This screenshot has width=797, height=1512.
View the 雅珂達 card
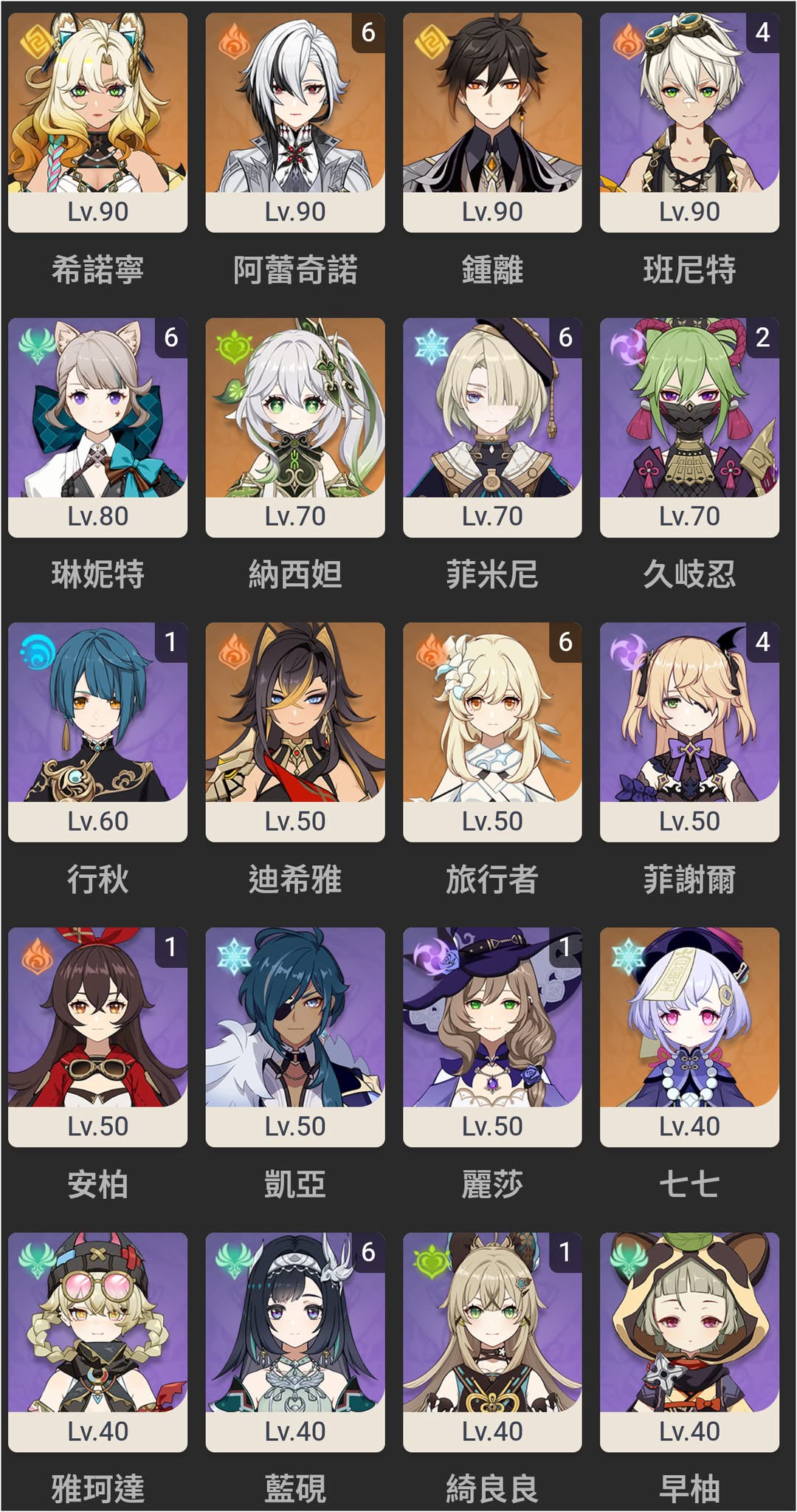[97, 1341]
